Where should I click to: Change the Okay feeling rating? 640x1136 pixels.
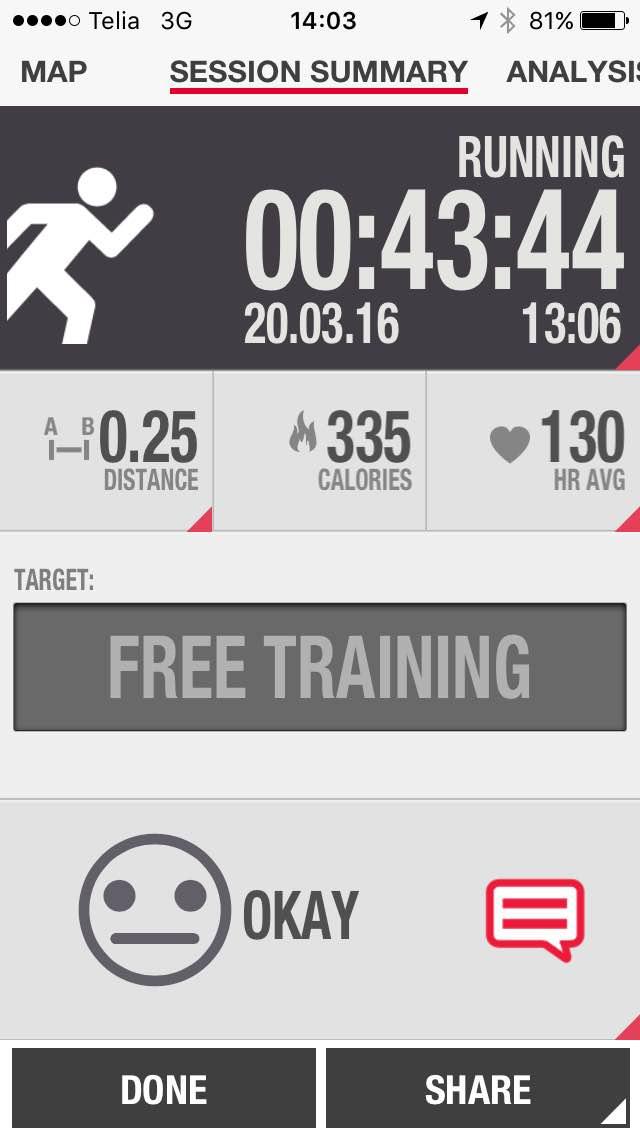point(218,910)
